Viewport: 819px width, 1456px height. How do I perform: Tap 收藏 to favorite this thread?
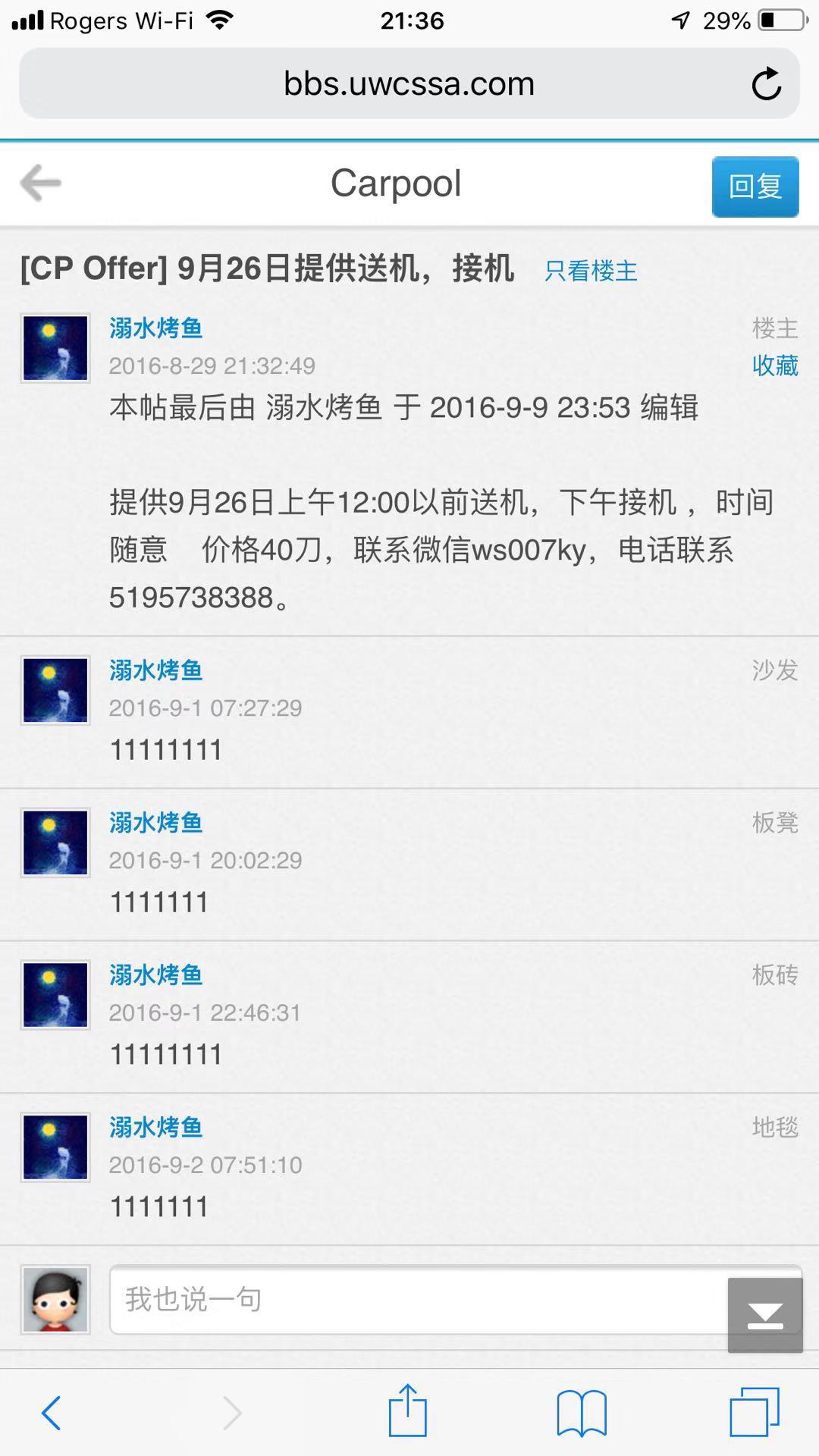coord(774,366)
